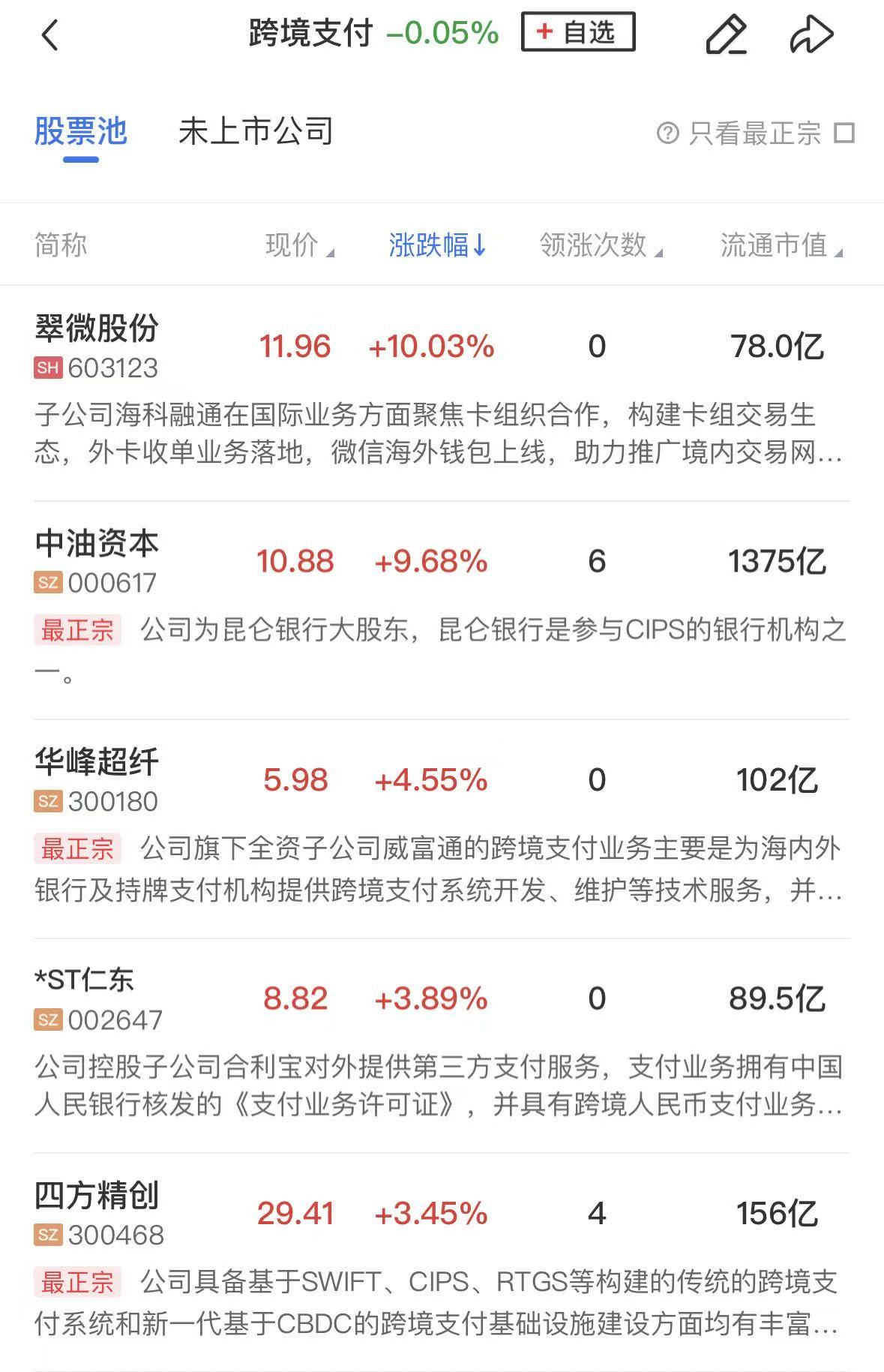Check the 只看最正宗 checkbox

[x=844, y=134]
